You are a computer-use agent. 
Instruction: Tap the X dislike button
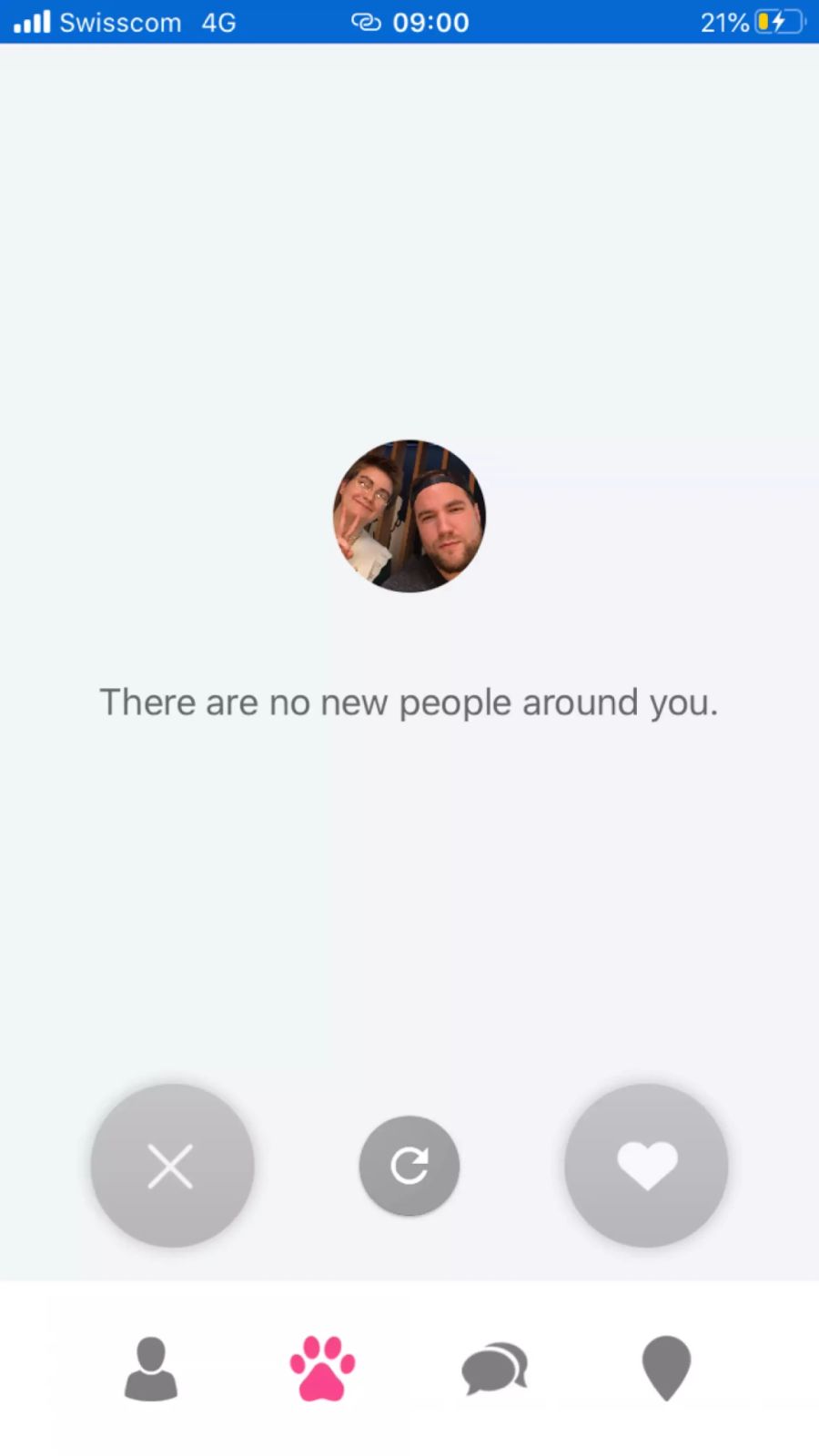click(x=171, y=1166)
